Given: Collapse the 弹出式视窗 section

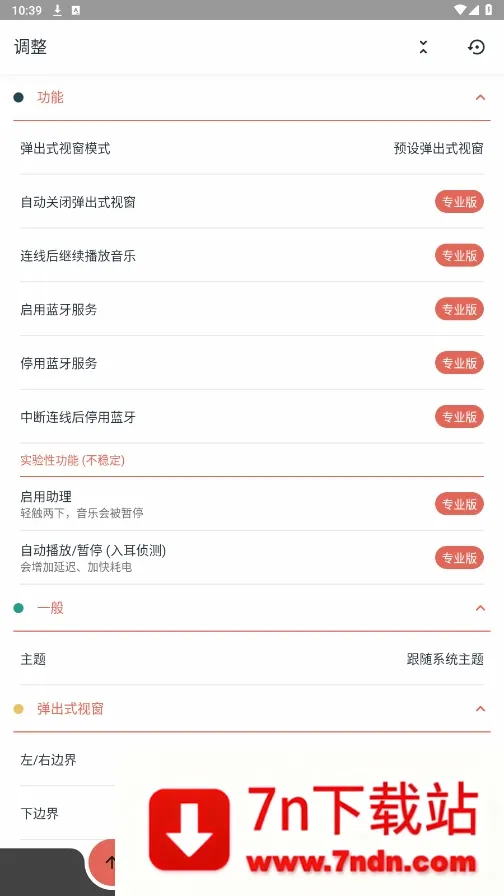Looking at the screenshot, I should point(480,709).
